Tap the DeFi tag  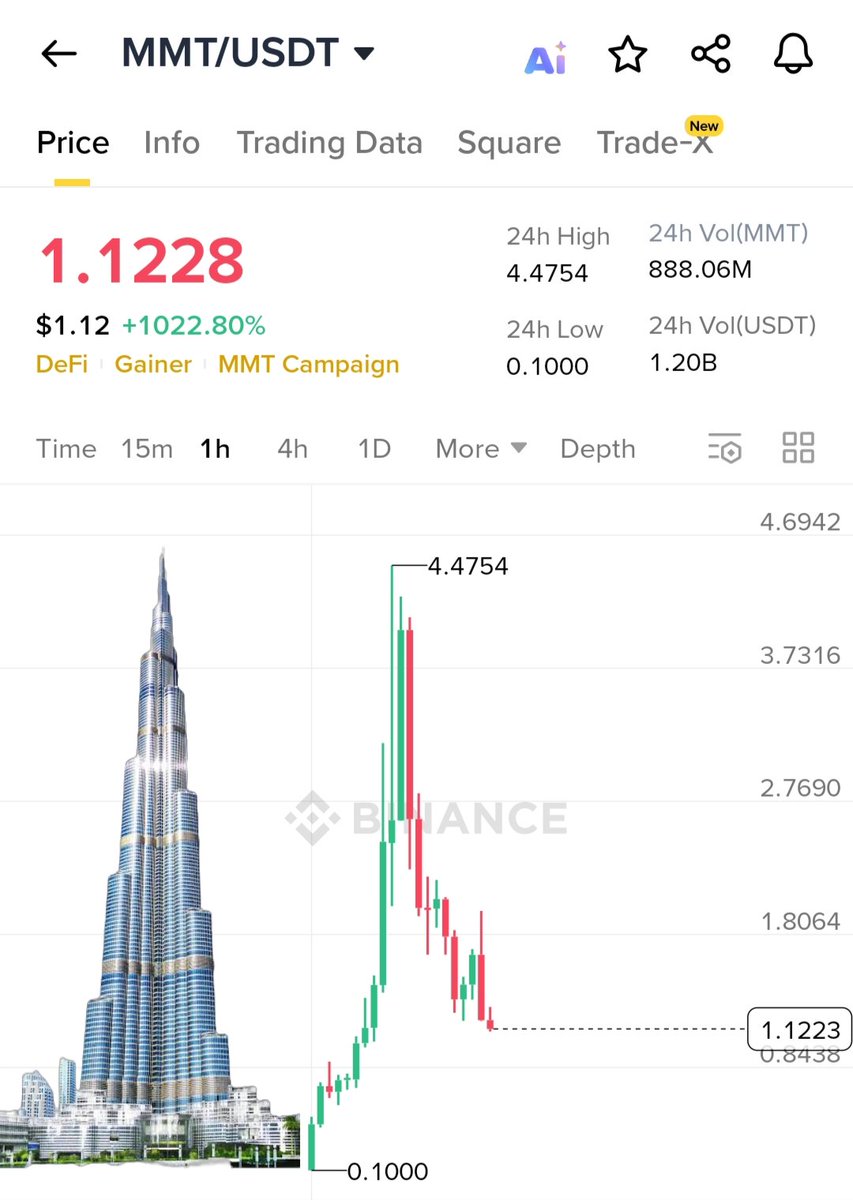[x=61, y=364]
